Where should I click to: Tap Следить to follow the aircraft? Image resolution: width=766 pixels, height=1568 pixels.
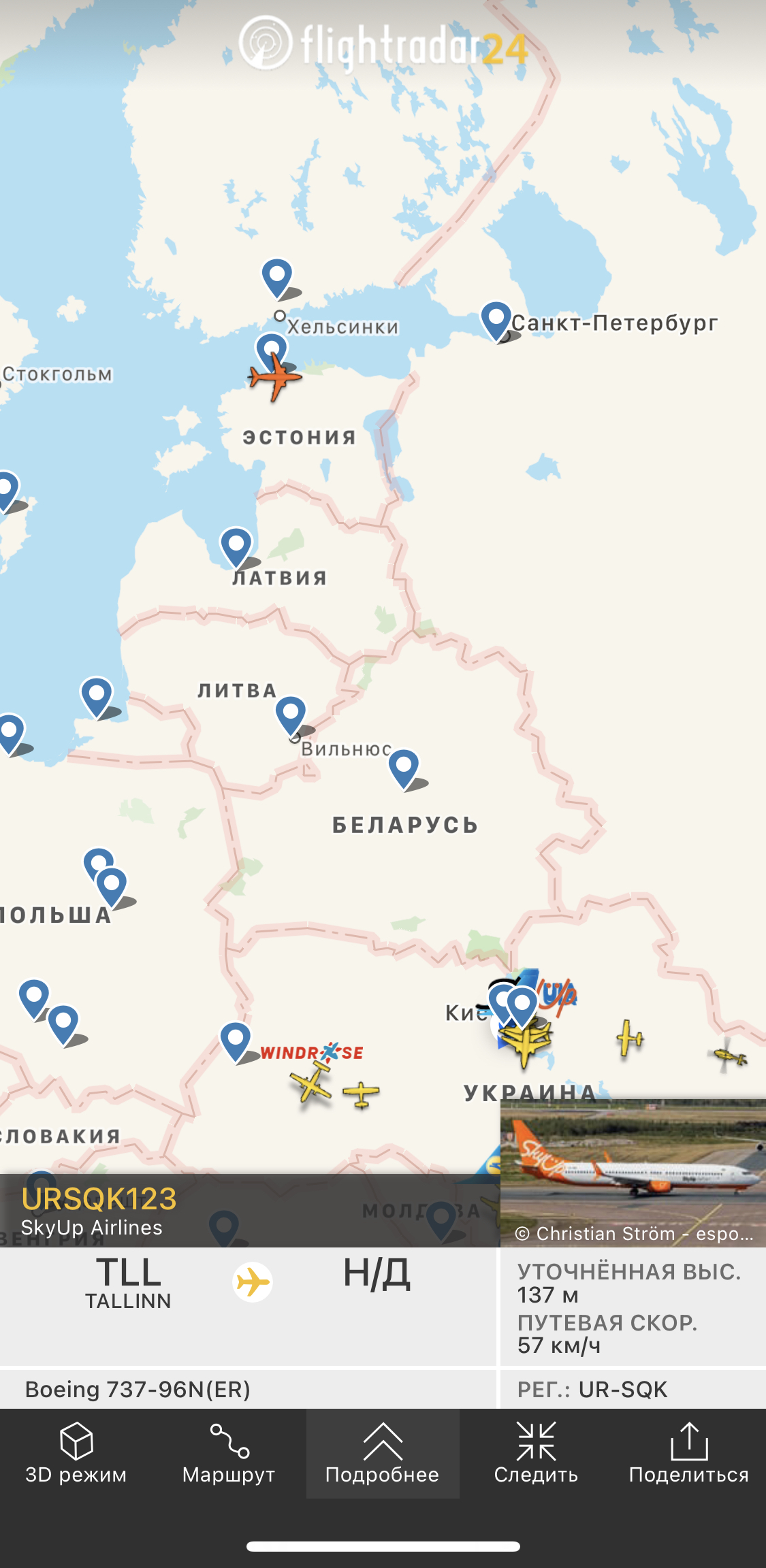(536, 1453)
